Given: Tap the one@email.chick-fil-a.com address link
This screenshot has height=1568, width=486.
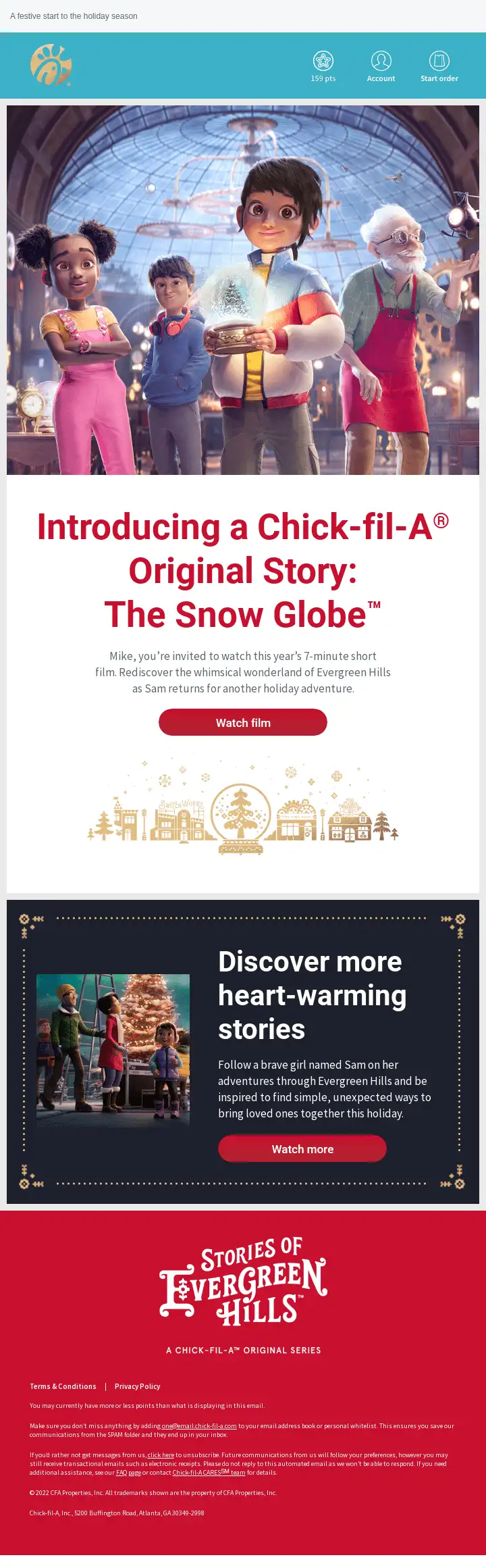Looking at the screenshot, I should coord(199,1426).
